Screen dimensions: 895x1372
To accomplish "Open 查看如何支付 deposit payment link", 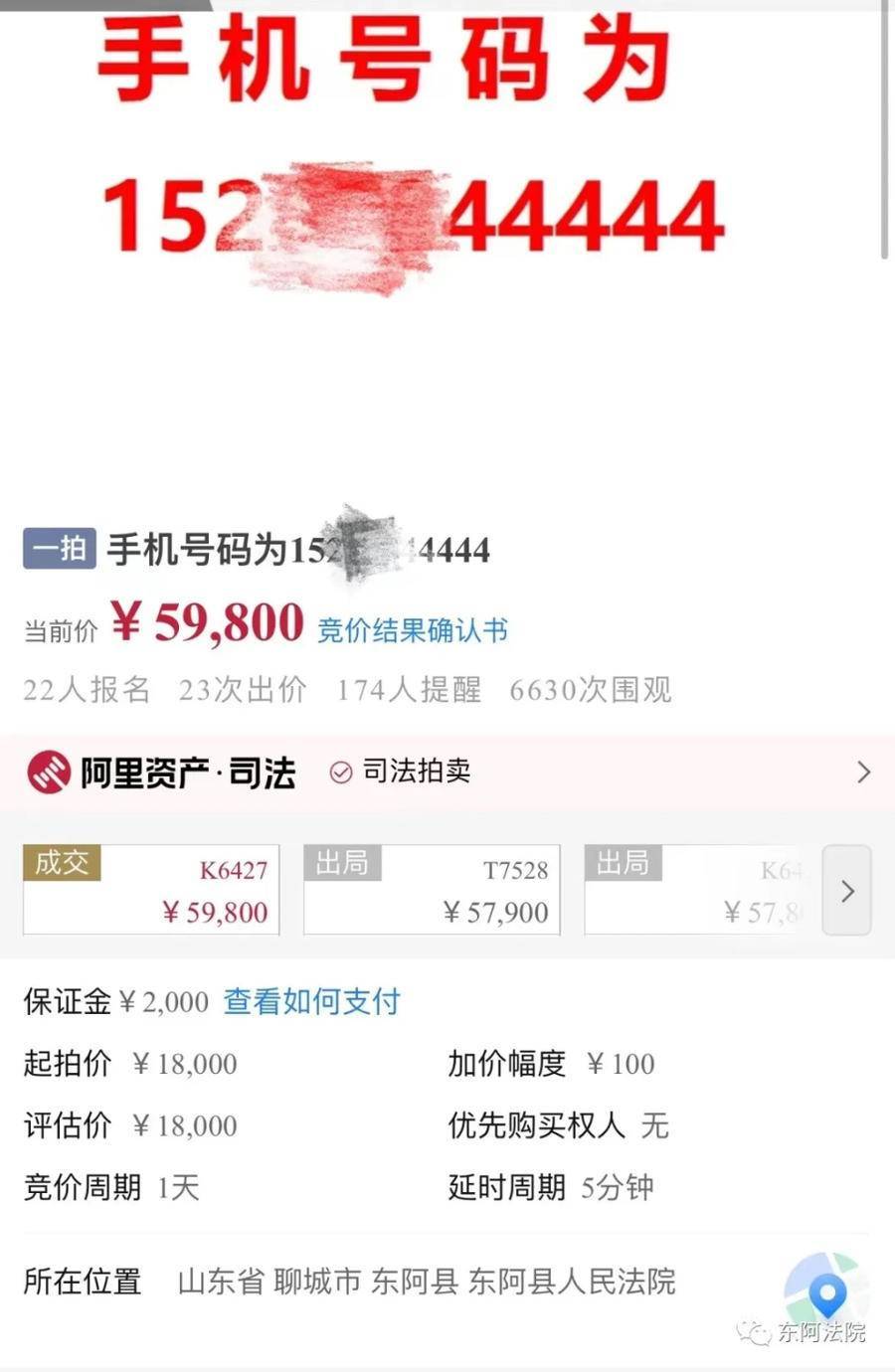I will pos(311,1001).
